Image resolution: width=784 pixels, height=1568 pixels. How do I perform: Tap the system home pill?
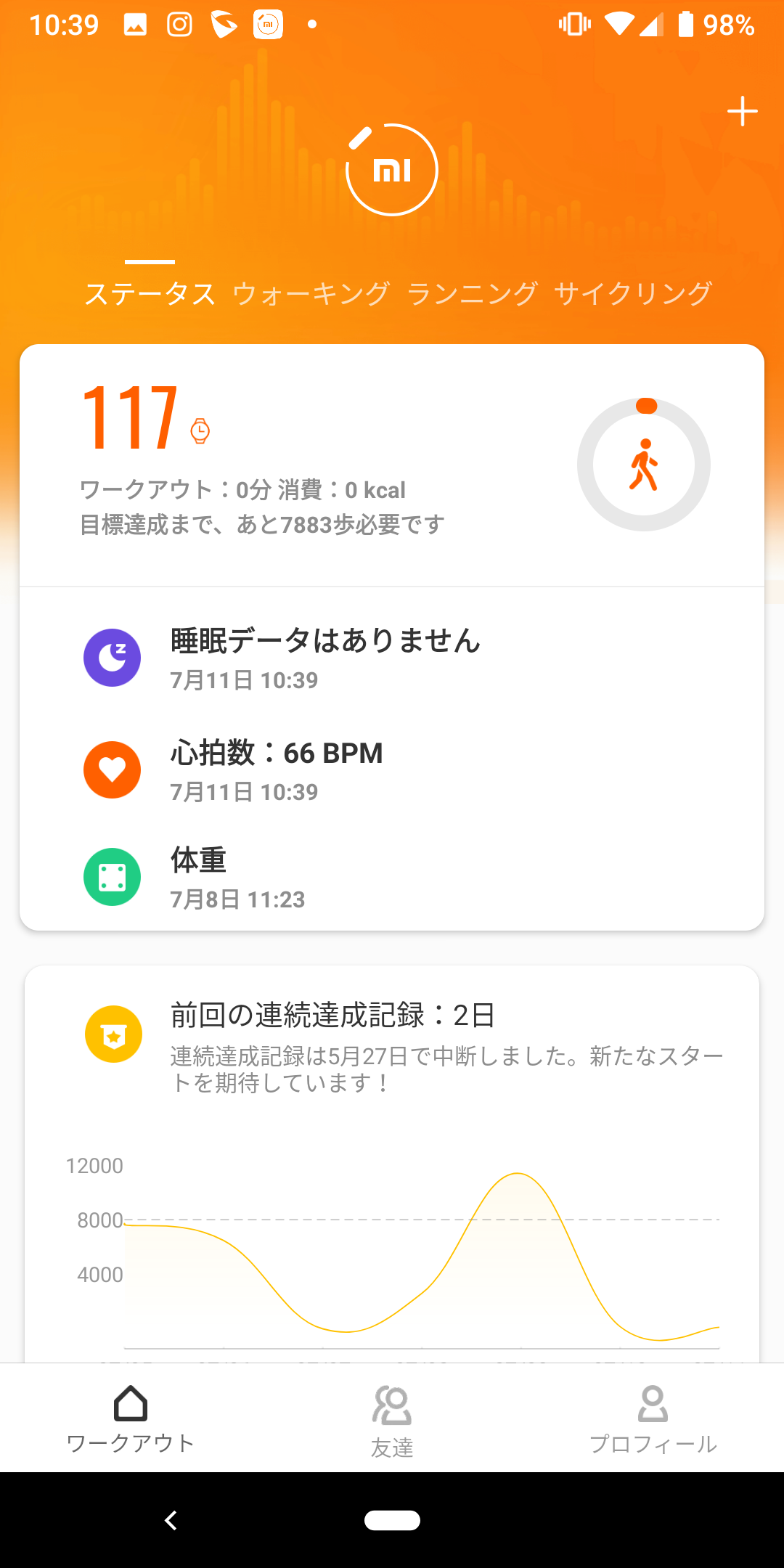tap(392, 1520)
